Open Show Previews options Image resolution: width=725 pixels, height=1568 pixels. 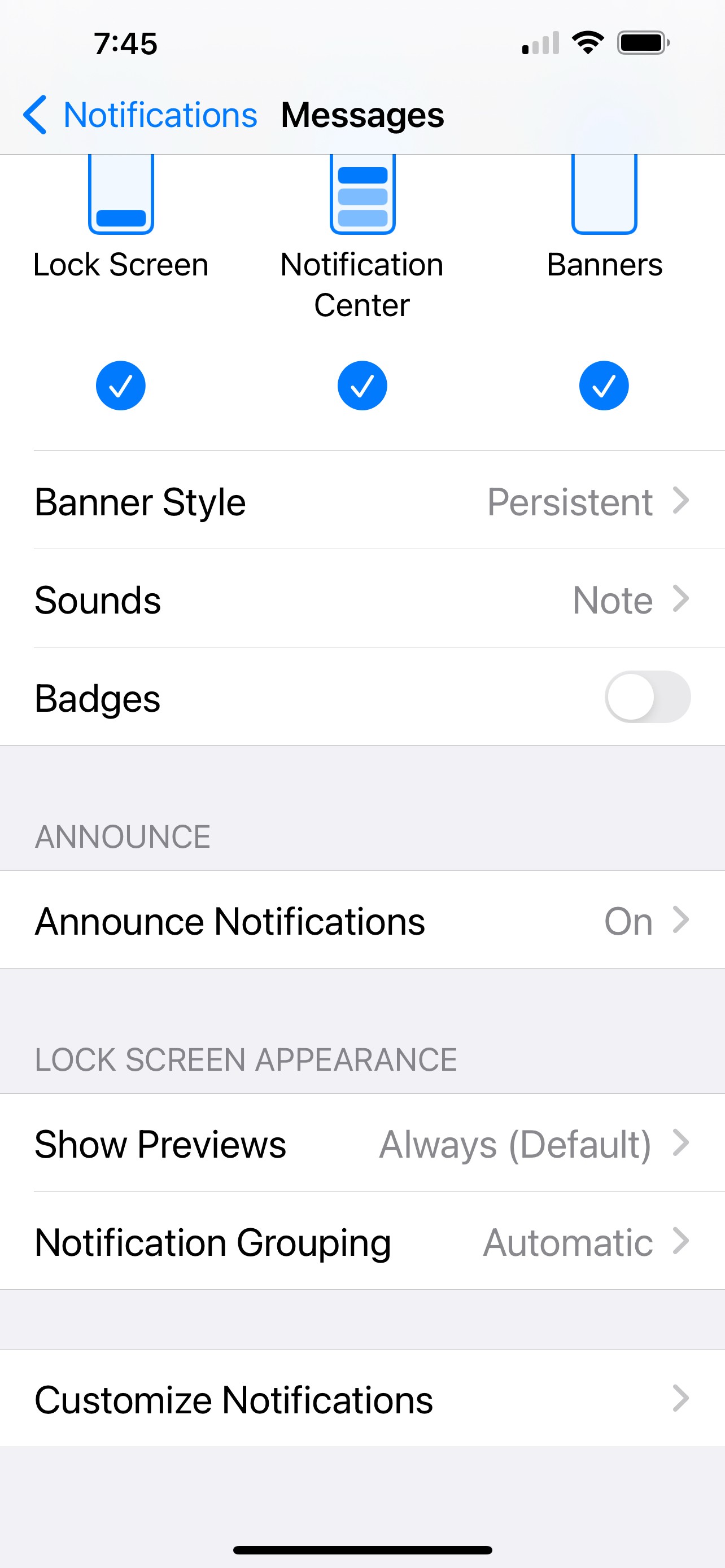[362, 1143]
